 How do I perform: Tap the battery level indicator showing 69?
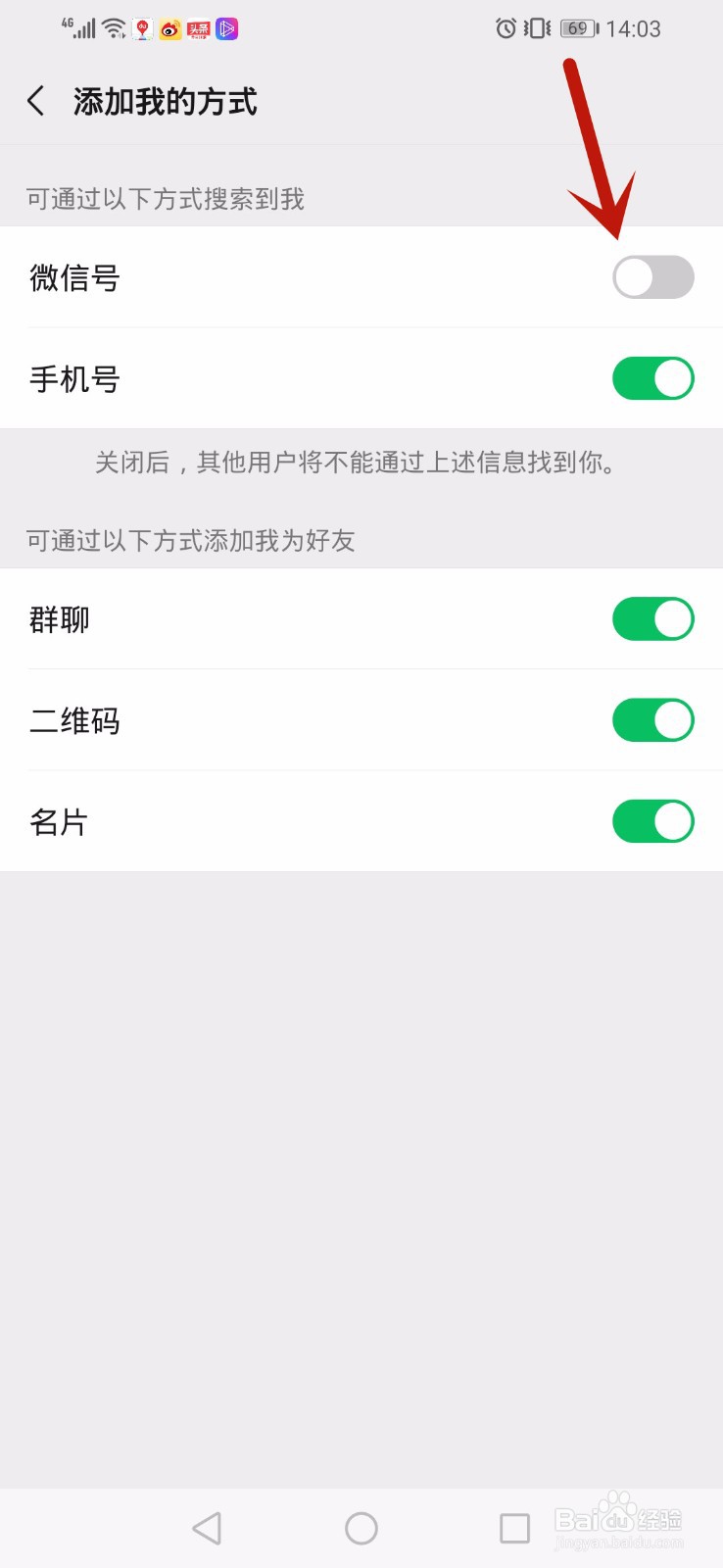(x=577, y=28)
